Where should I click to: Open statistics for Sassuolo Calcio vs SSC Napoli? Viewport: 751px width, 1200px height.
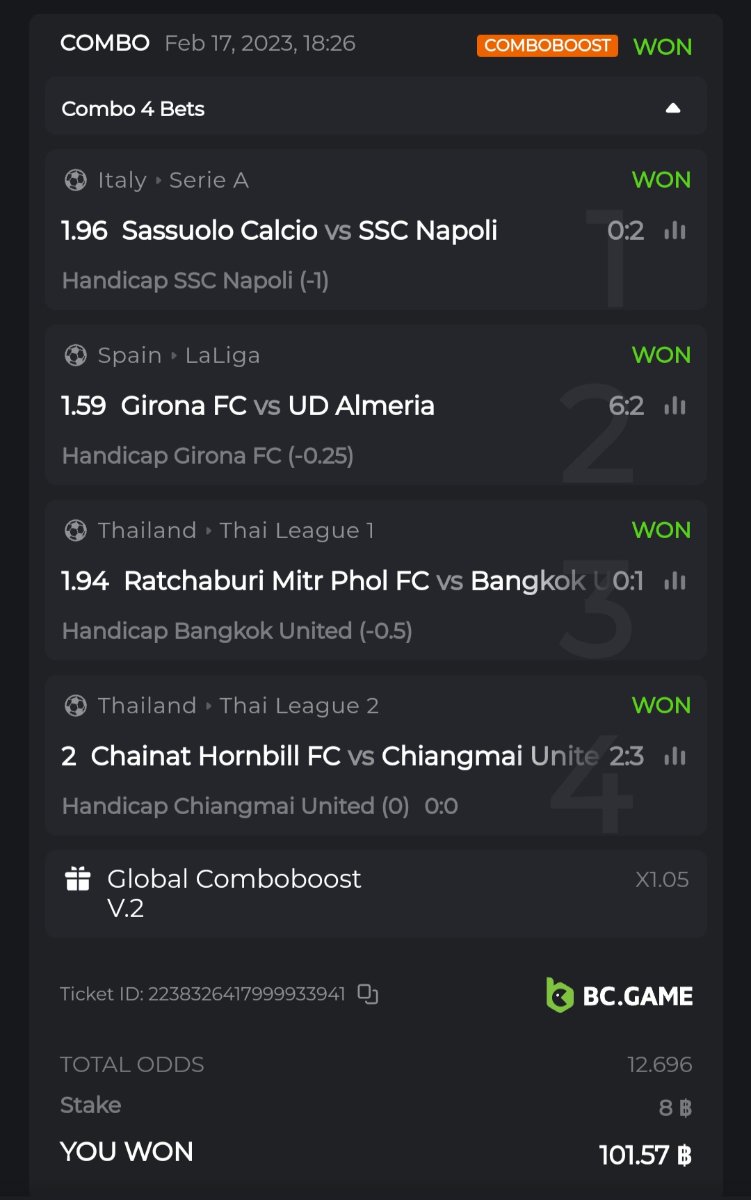pos(676,231)
